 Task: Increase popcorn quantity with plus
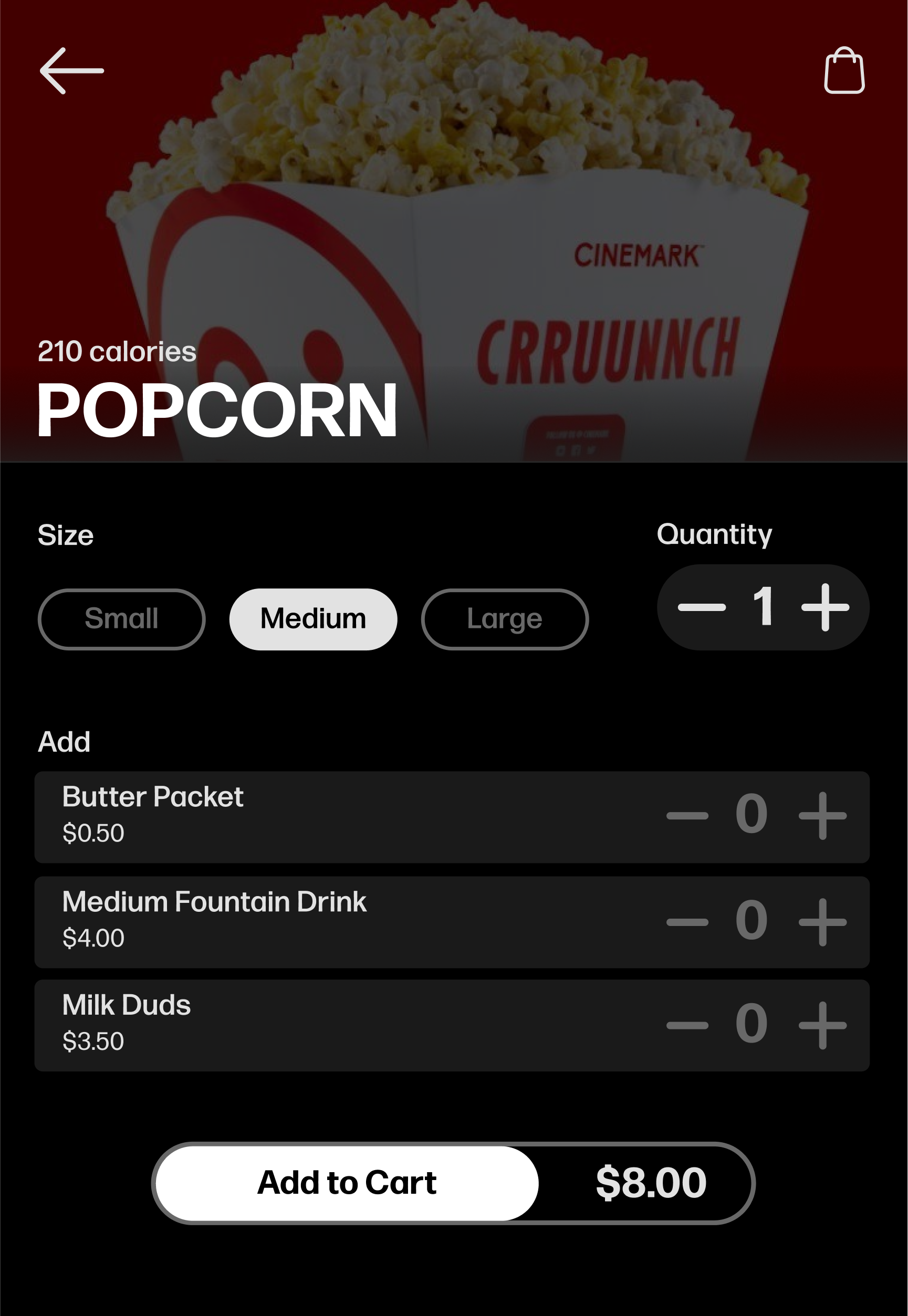(x=825, y=607)
